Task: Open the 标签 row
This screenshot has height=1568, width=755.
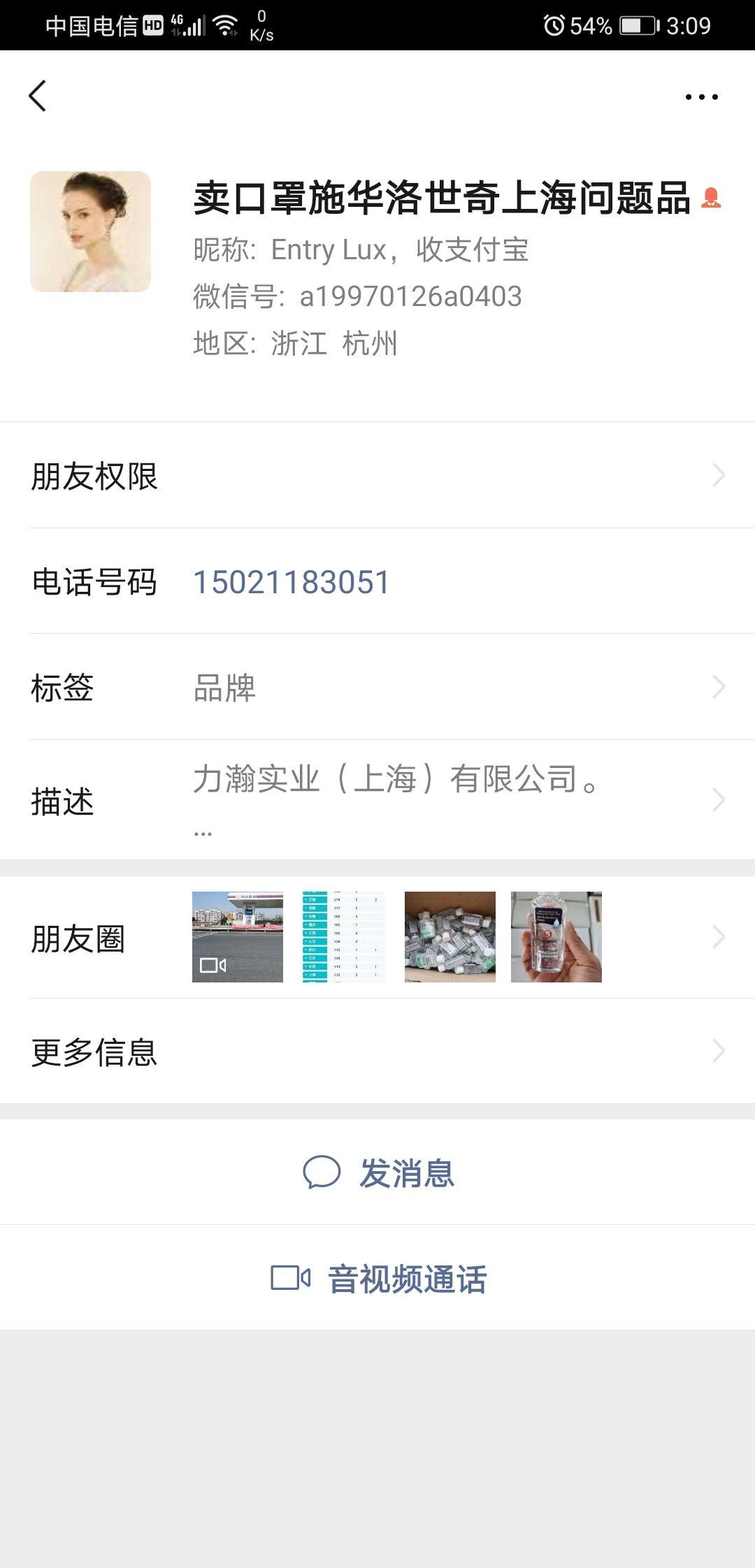Action: (x=377, y=687)
